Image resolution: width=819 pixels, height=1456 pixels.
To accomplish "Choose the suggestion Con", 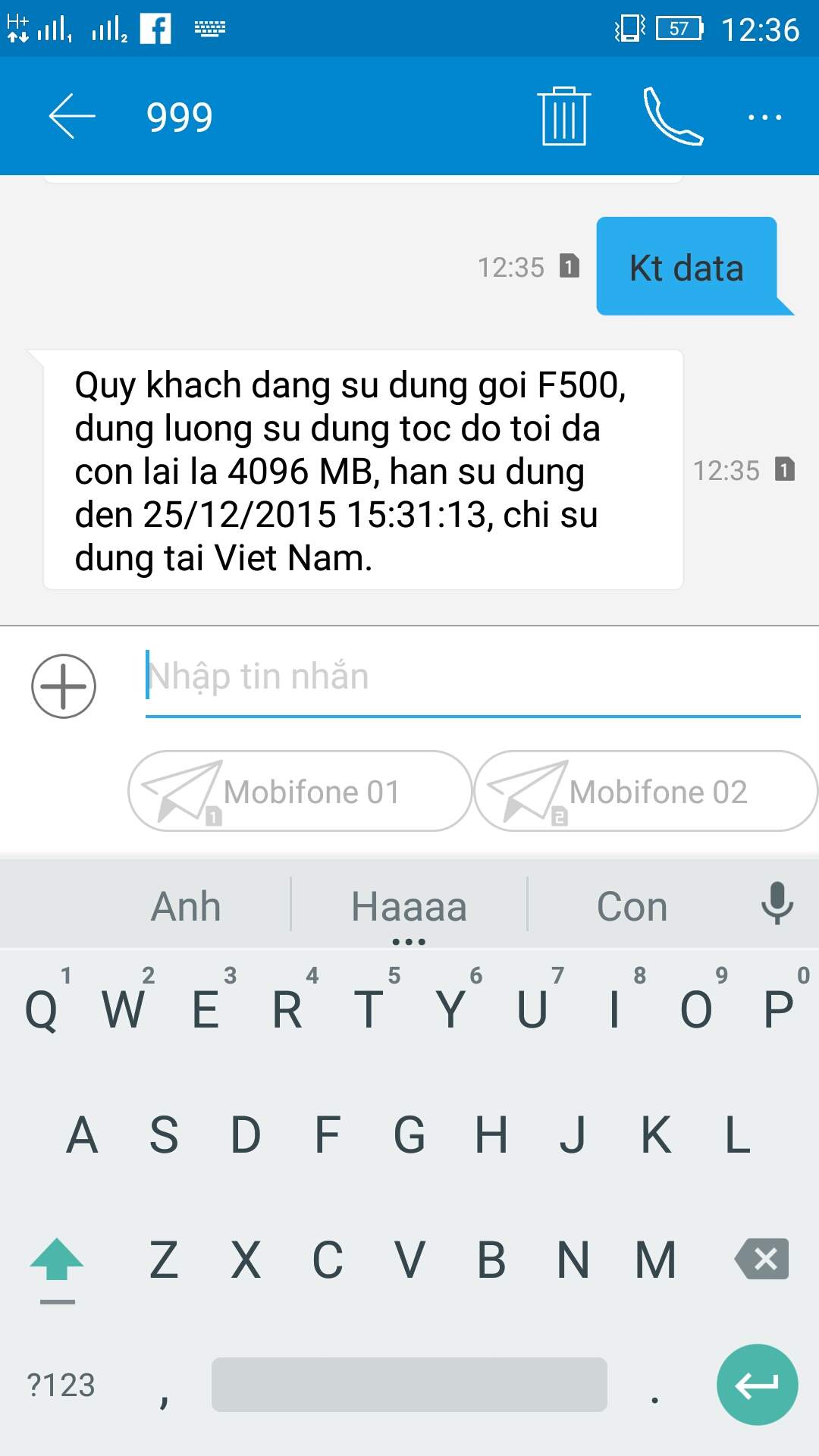I will 632,906.
